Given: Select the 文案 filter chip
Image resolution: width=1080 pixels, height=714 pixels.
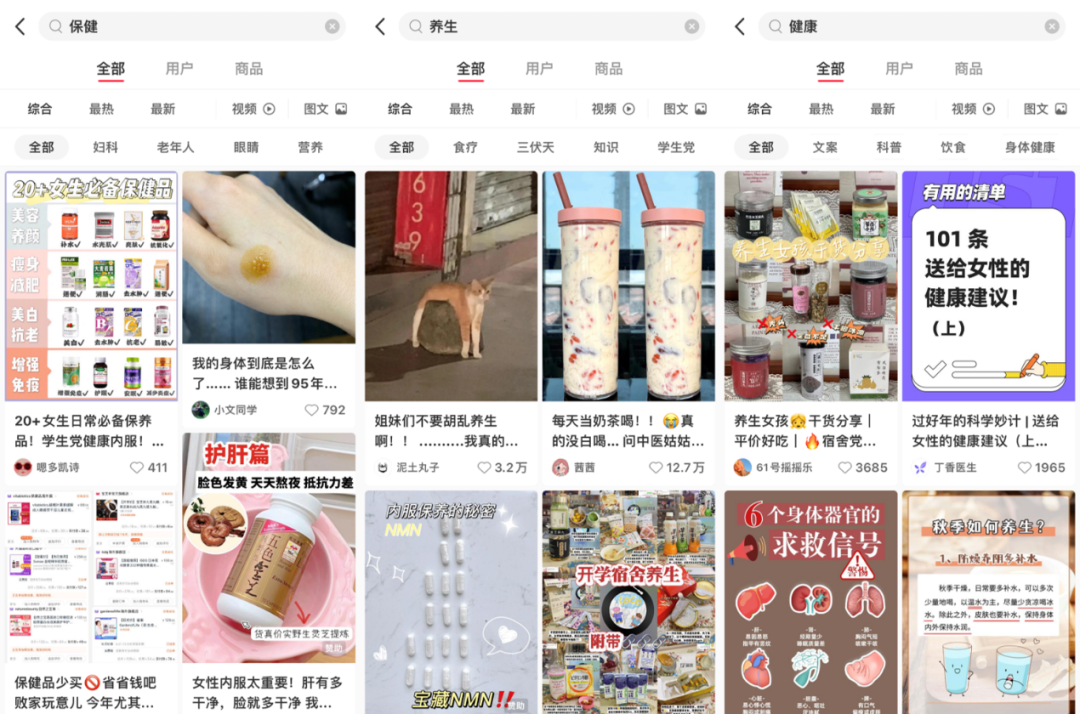Looking at the screenshot, I should click(x=825, y=147).
